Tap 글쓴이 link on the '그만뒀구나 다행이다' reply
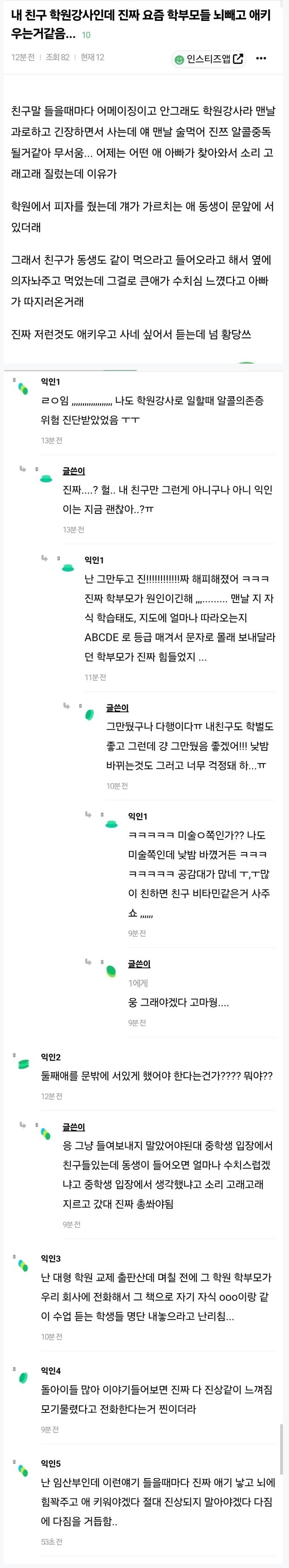This screenshot has height=1568, width=289. 117,707
